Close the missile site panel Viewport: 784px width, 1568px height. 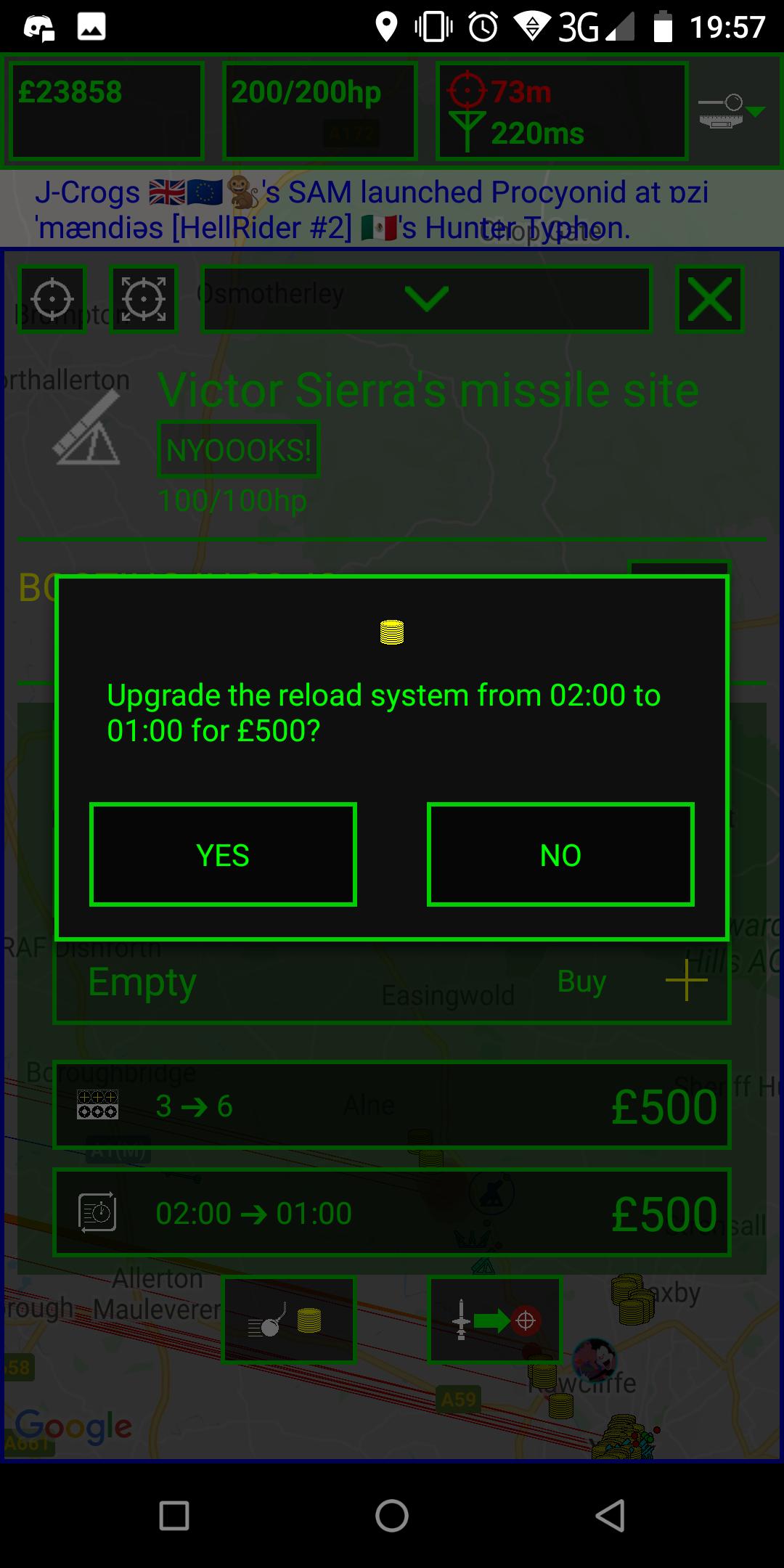(709, 299)
